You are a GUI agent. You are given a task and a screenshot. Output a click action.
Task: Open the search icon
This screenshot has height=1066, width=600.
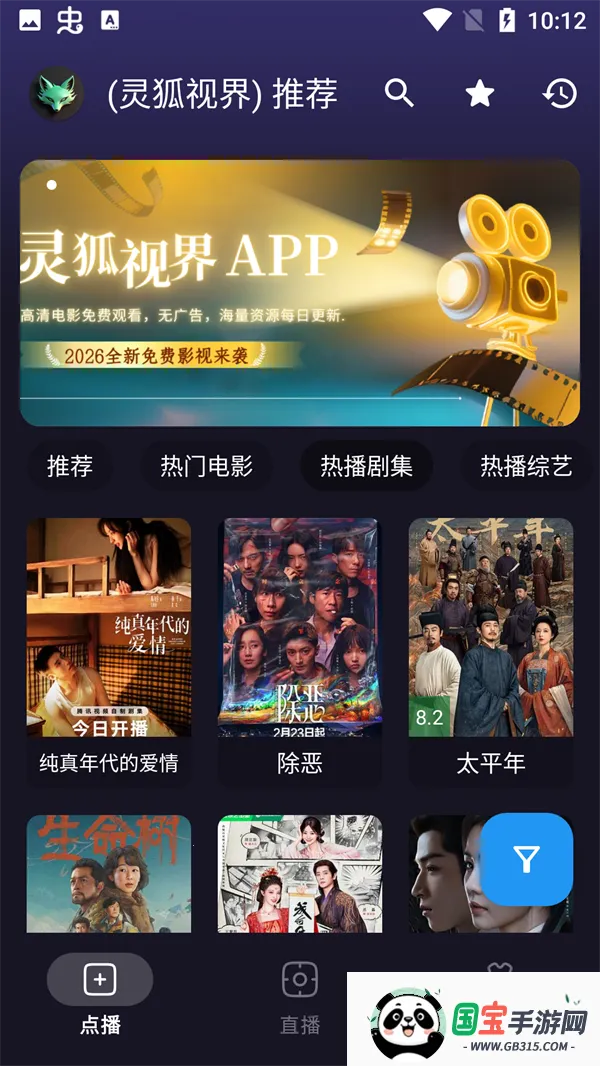coord(399,94)
